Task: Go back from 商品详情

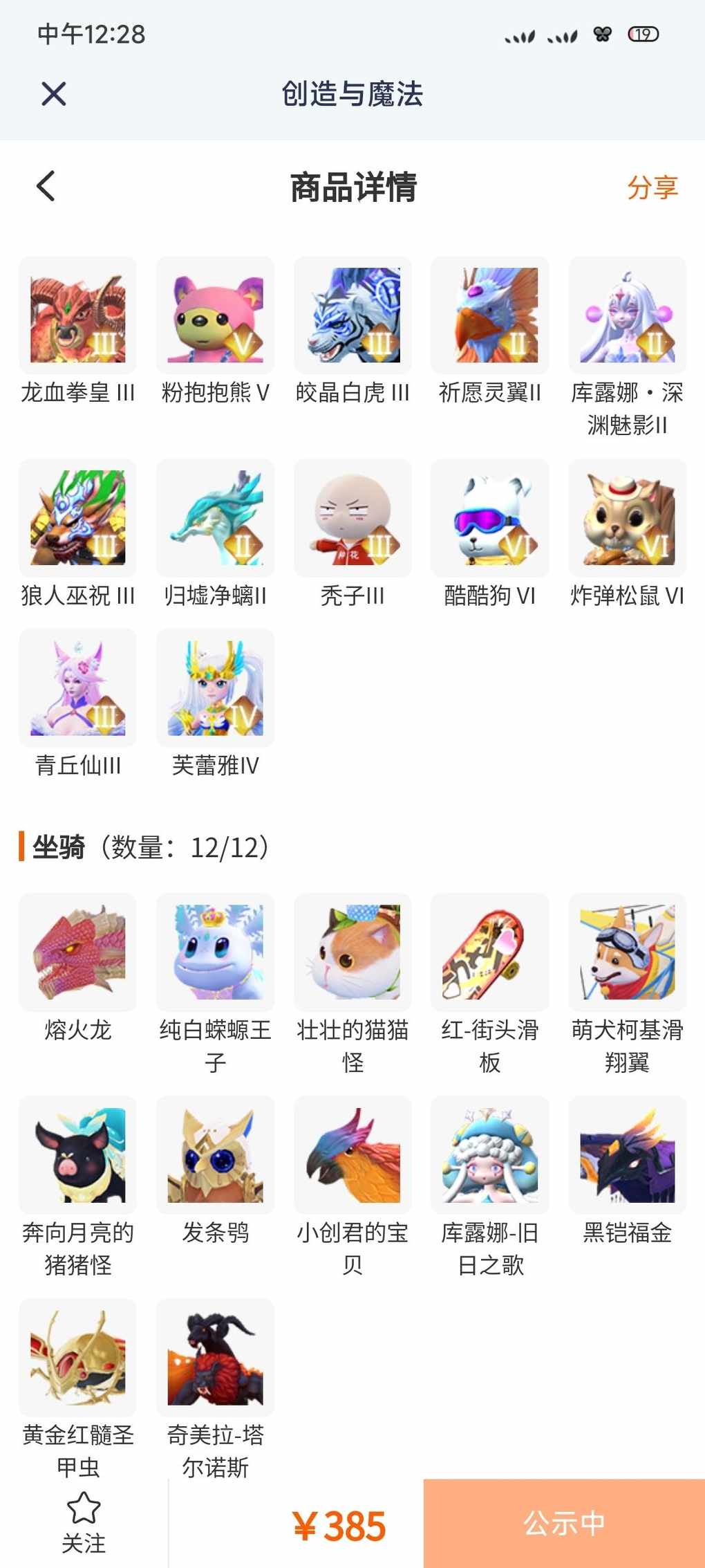Action: pyautogui.click(x=46, y=186)
